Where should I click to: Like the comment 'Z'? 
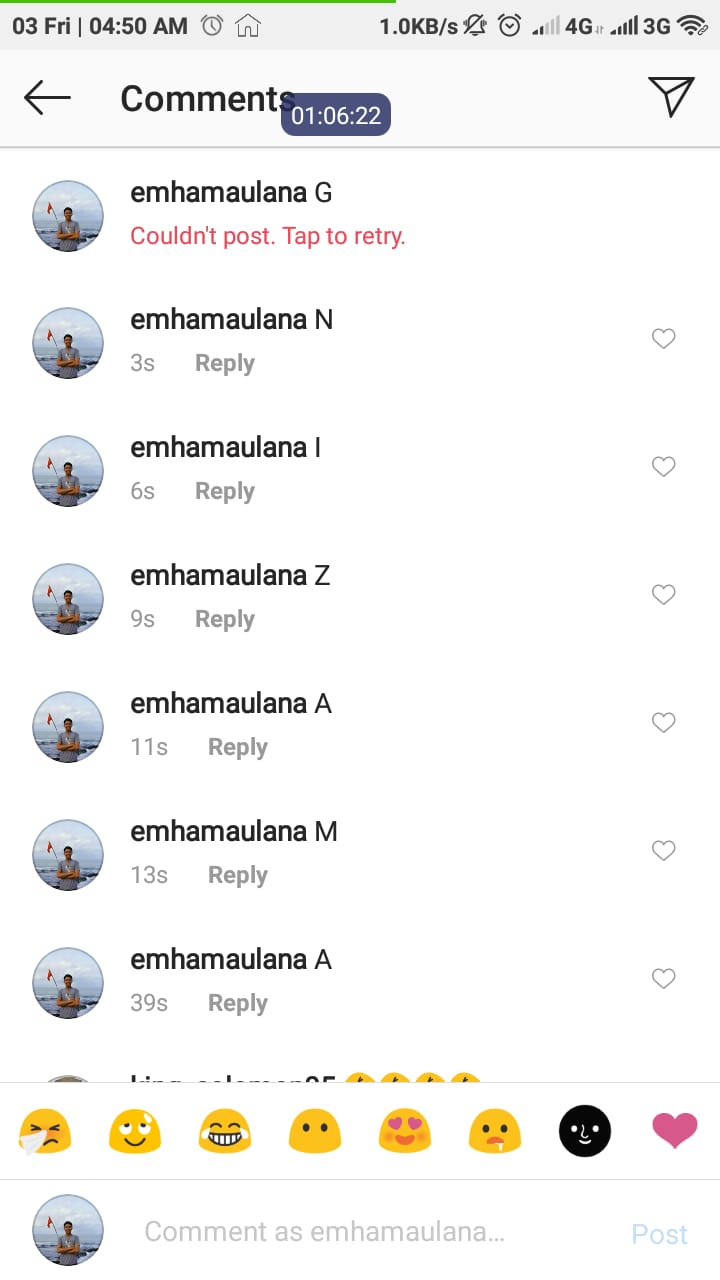pos(664,595)
